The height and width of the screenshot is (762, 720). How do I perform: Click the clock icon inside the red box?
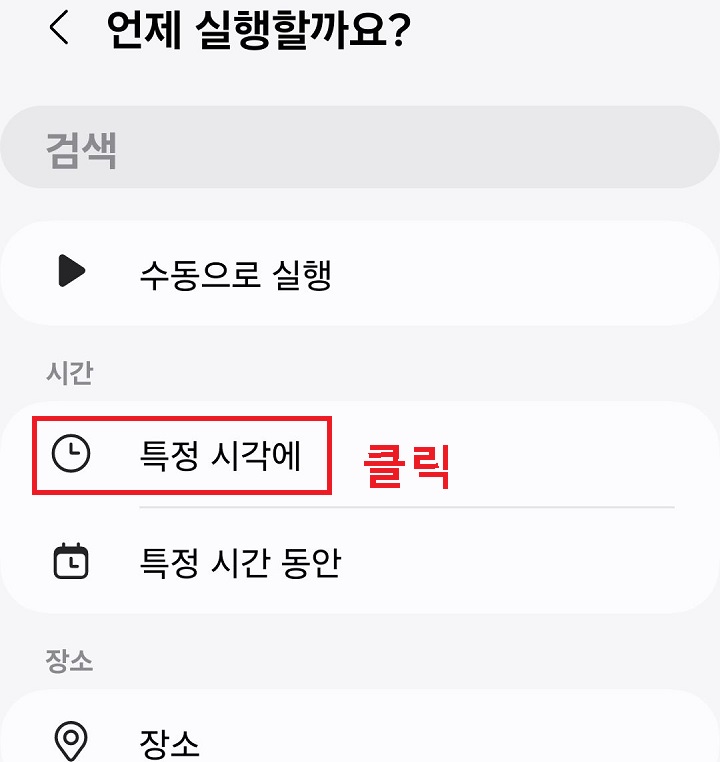click(70, 454)
